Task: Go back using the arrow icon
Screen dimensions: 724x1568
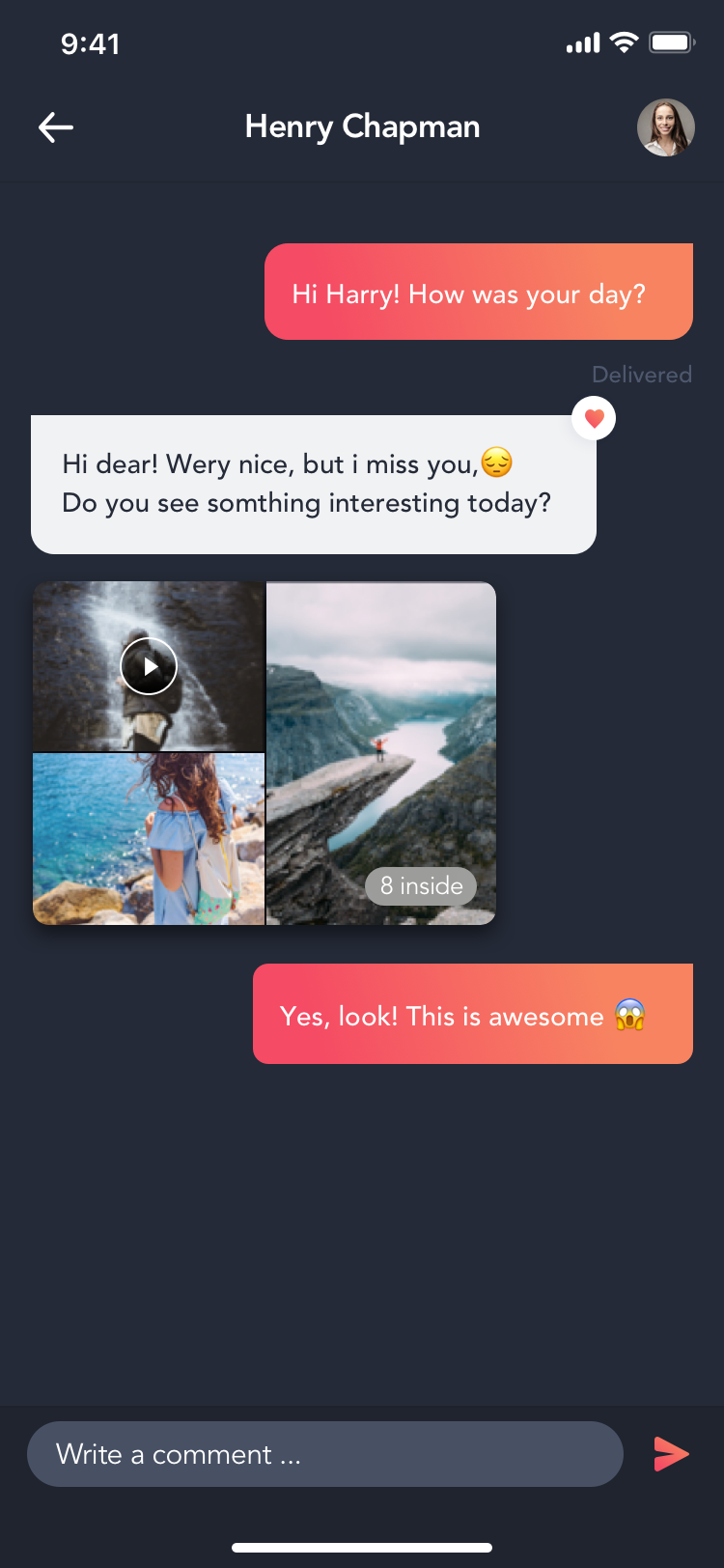Action: tap(56, 127)
